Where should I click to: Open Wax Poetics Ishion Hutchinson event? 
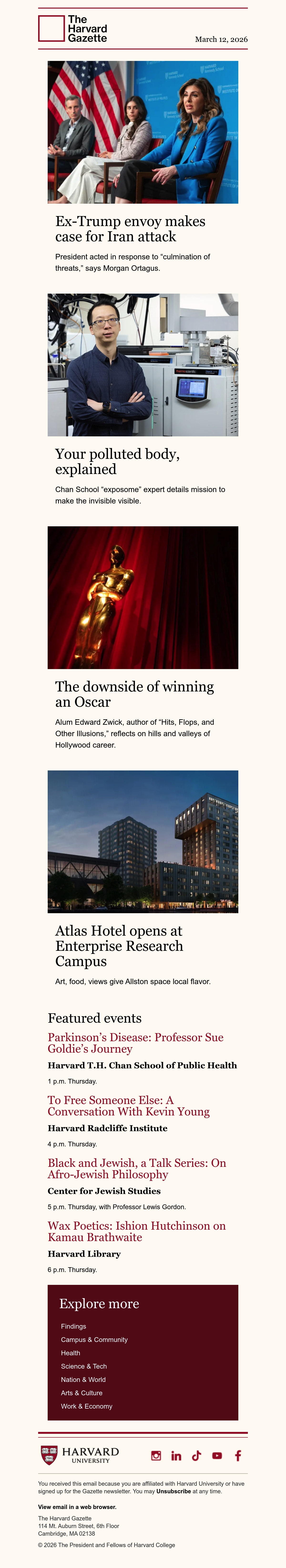137,1231
